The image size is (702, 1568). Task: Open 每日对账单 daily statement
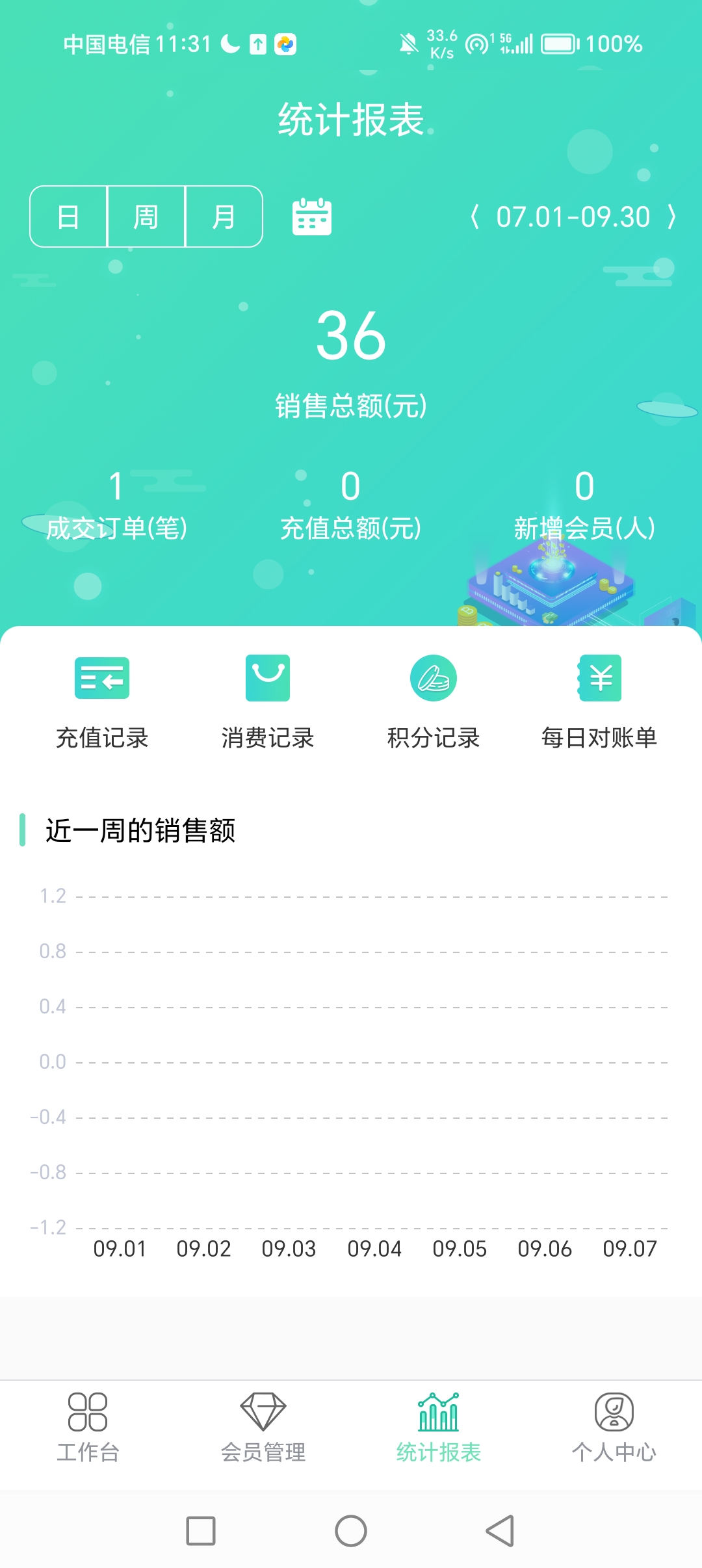(599, 702)
